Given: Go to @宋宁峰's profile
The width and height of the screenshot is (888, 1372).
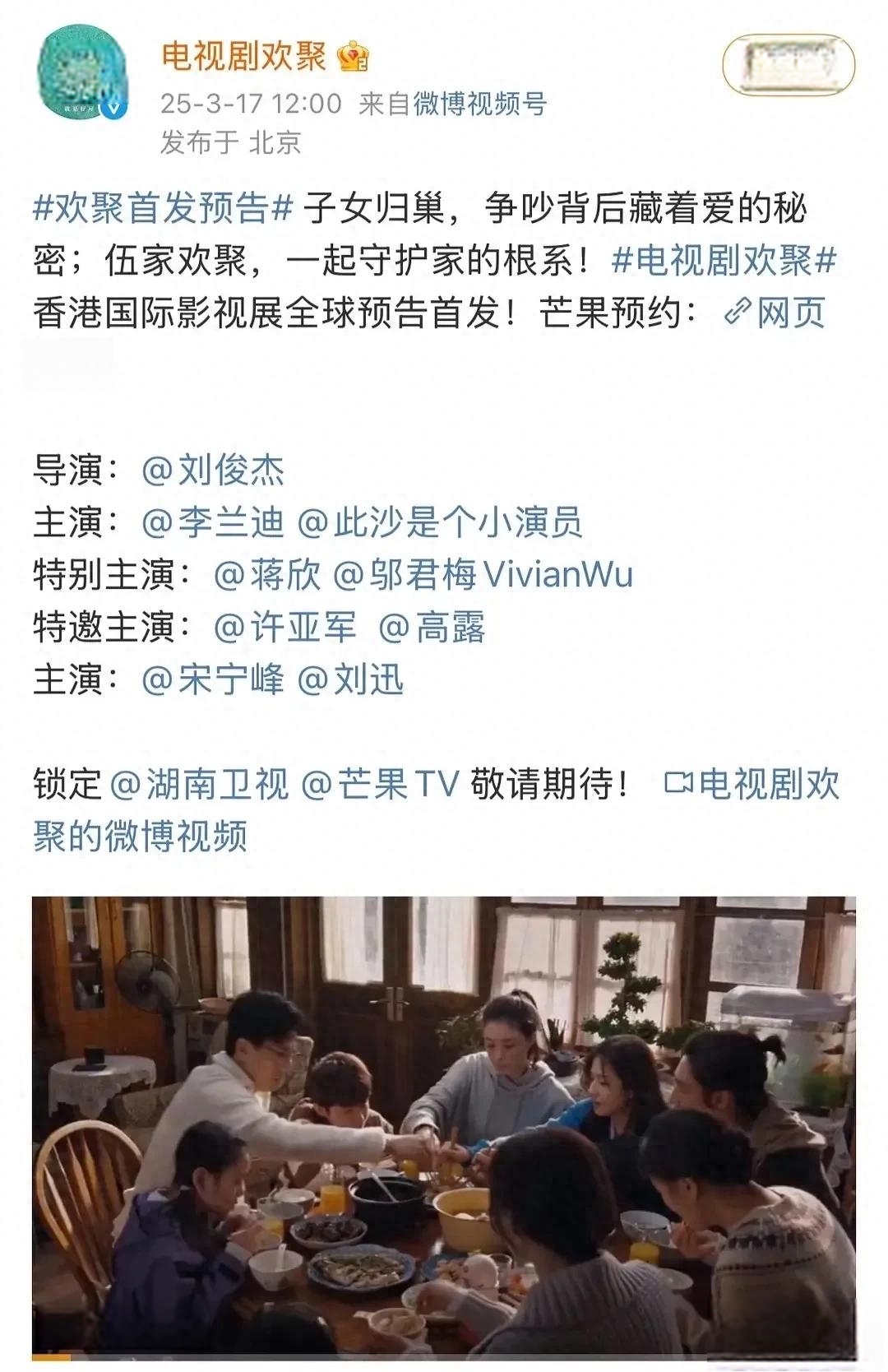Looking at the screenshot, I should [214, 680].
